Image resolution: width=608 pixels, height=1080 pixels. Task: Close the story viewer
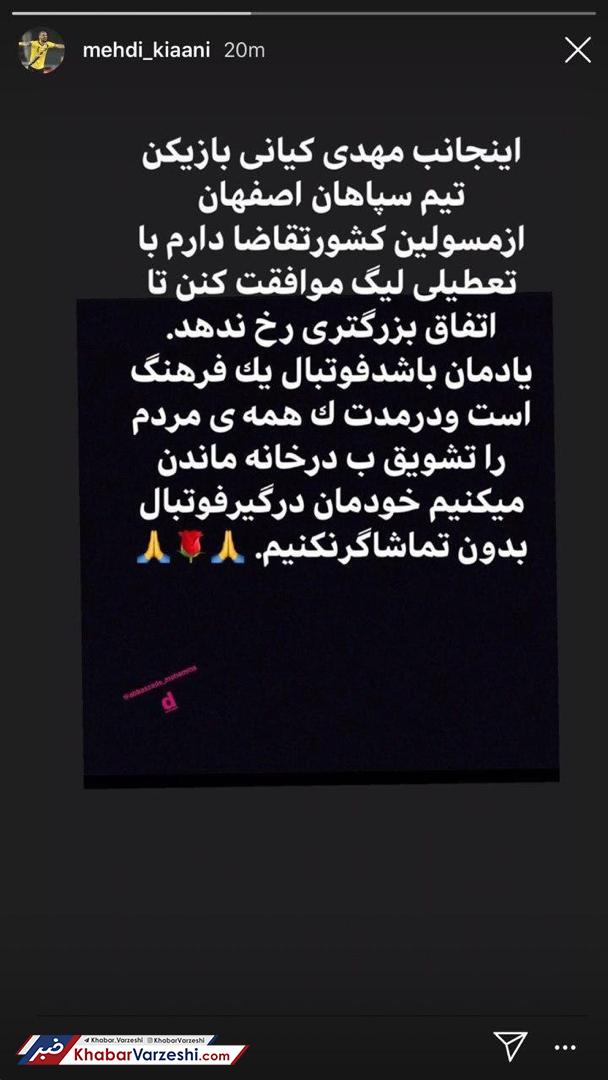point(577,50)
